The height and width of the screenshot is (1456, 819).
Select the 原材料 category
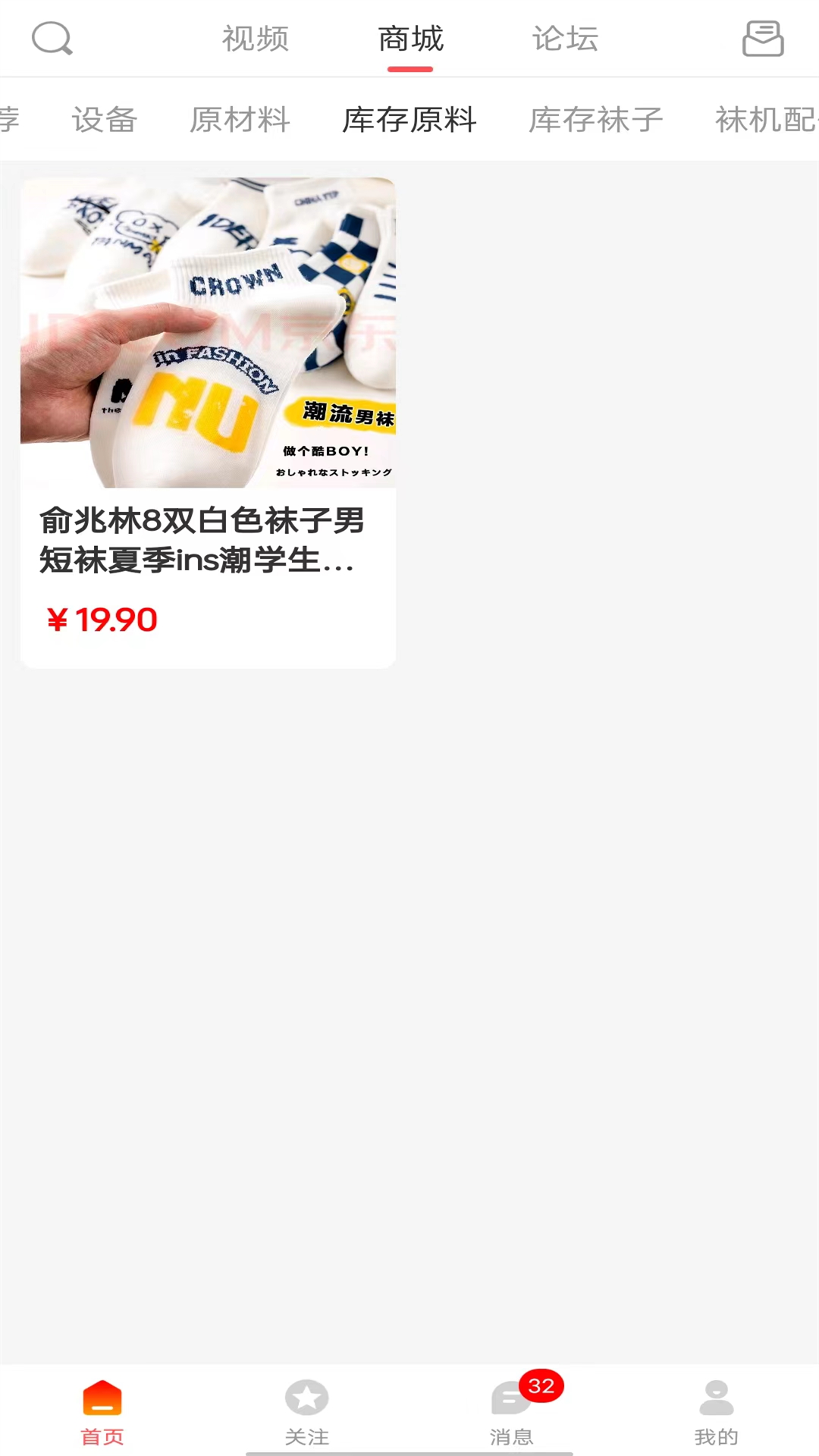coord(241,121)
